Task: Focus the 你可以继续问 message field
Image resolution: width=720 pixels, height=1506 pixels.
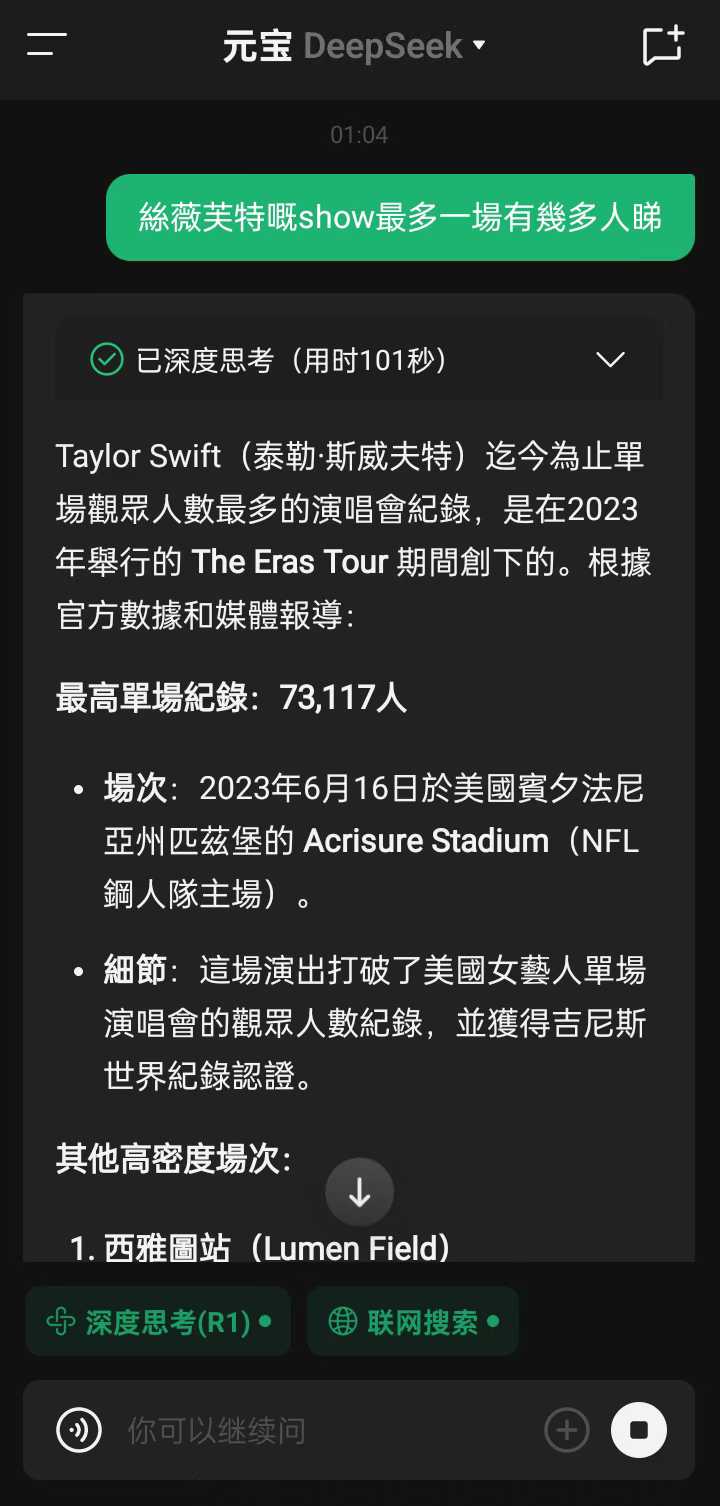Action: pos(320,1430)
